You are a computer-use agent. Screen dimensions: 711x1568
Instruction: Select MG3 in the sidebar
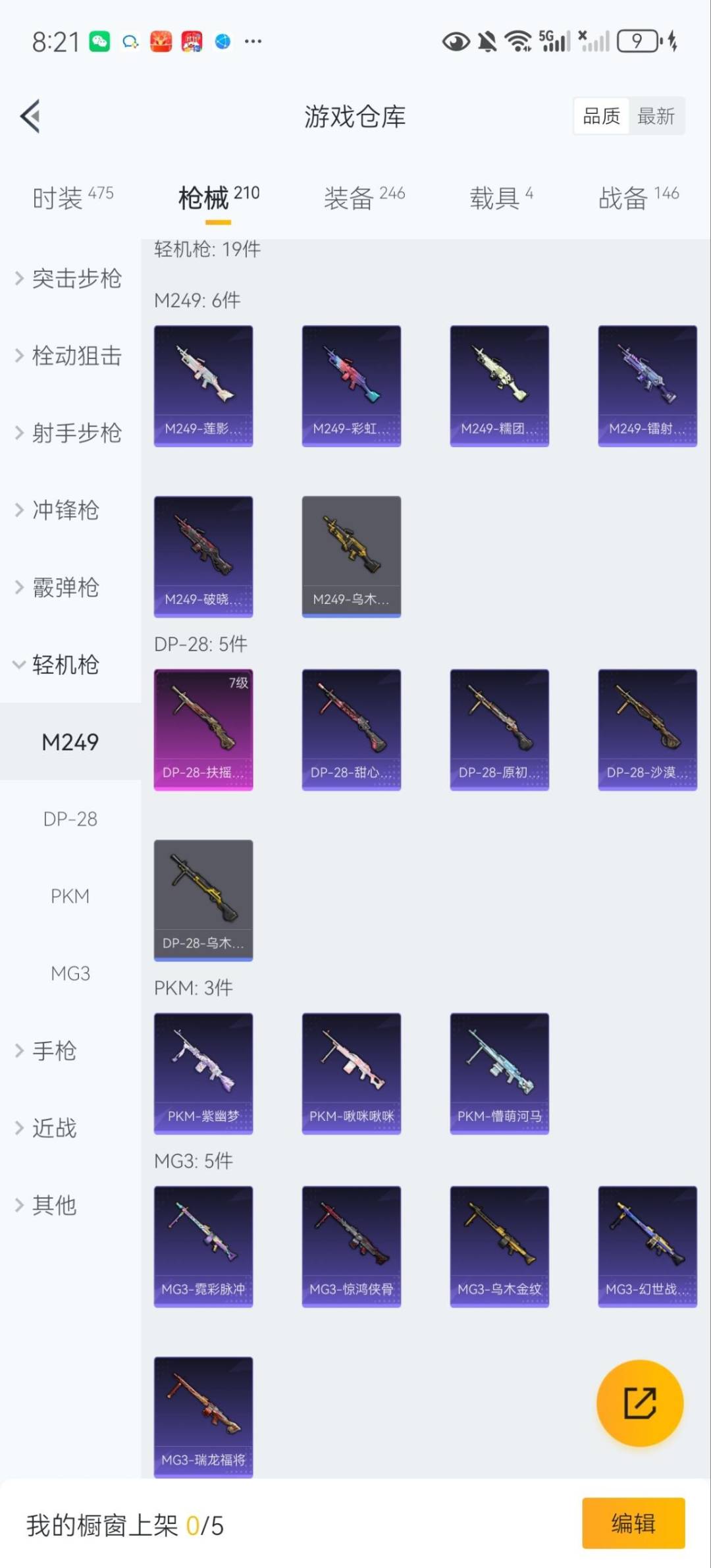tap(70, 973)
